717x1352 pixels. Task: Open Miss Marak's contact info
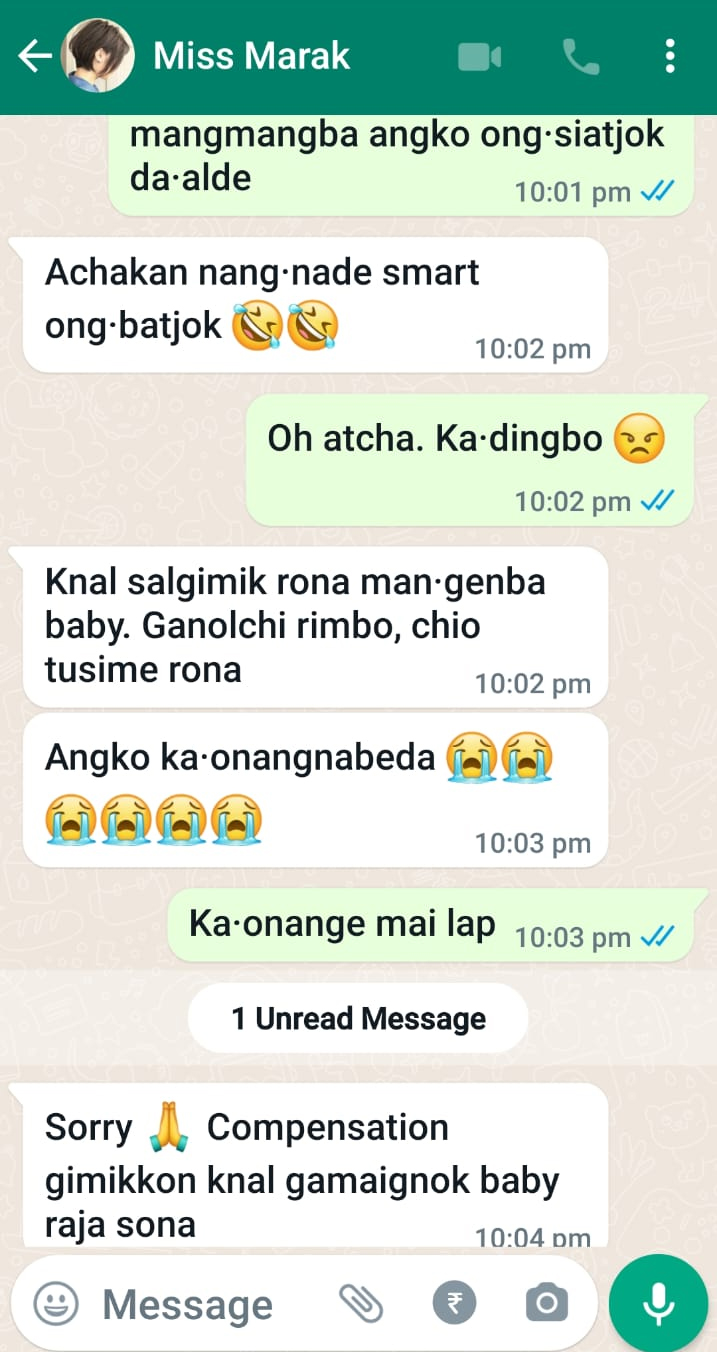(x=251, y=57)
